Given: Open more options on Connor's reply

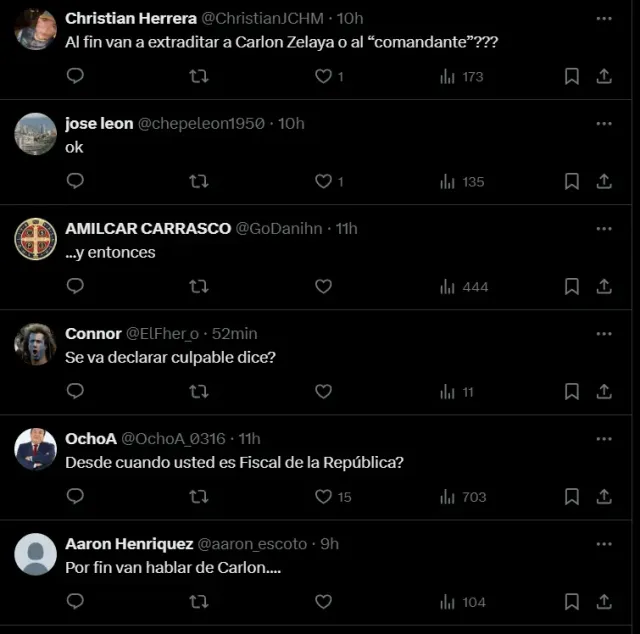Looking at the screenshot, I should click(603, 333).
